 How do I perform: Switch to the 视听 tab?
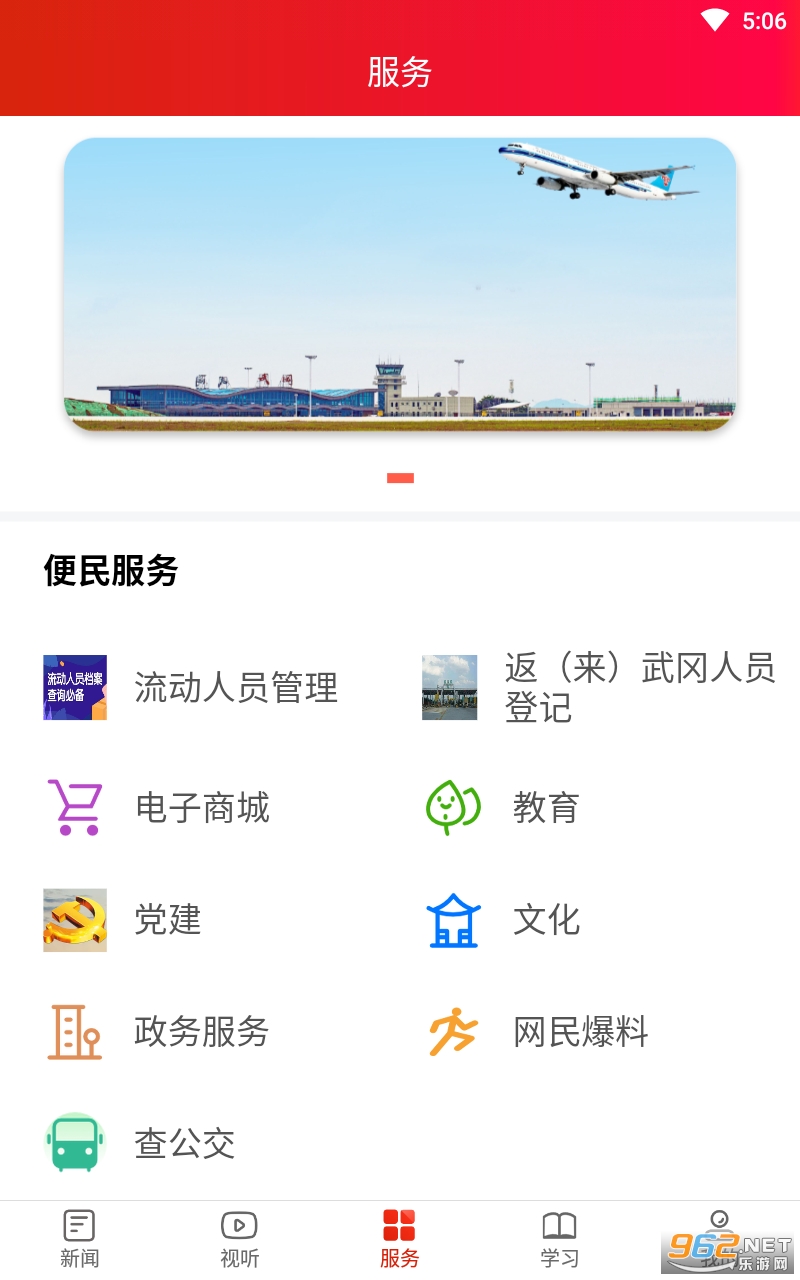tap(239, 1239)
